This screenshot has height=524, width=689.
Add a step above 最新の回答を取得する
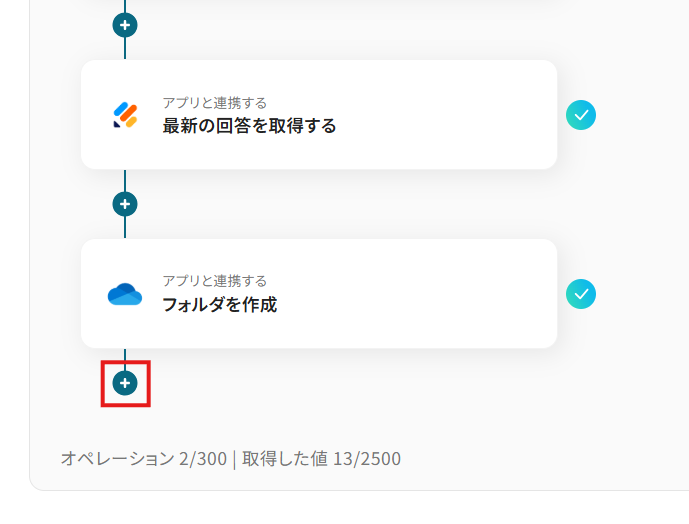(125, 25)
